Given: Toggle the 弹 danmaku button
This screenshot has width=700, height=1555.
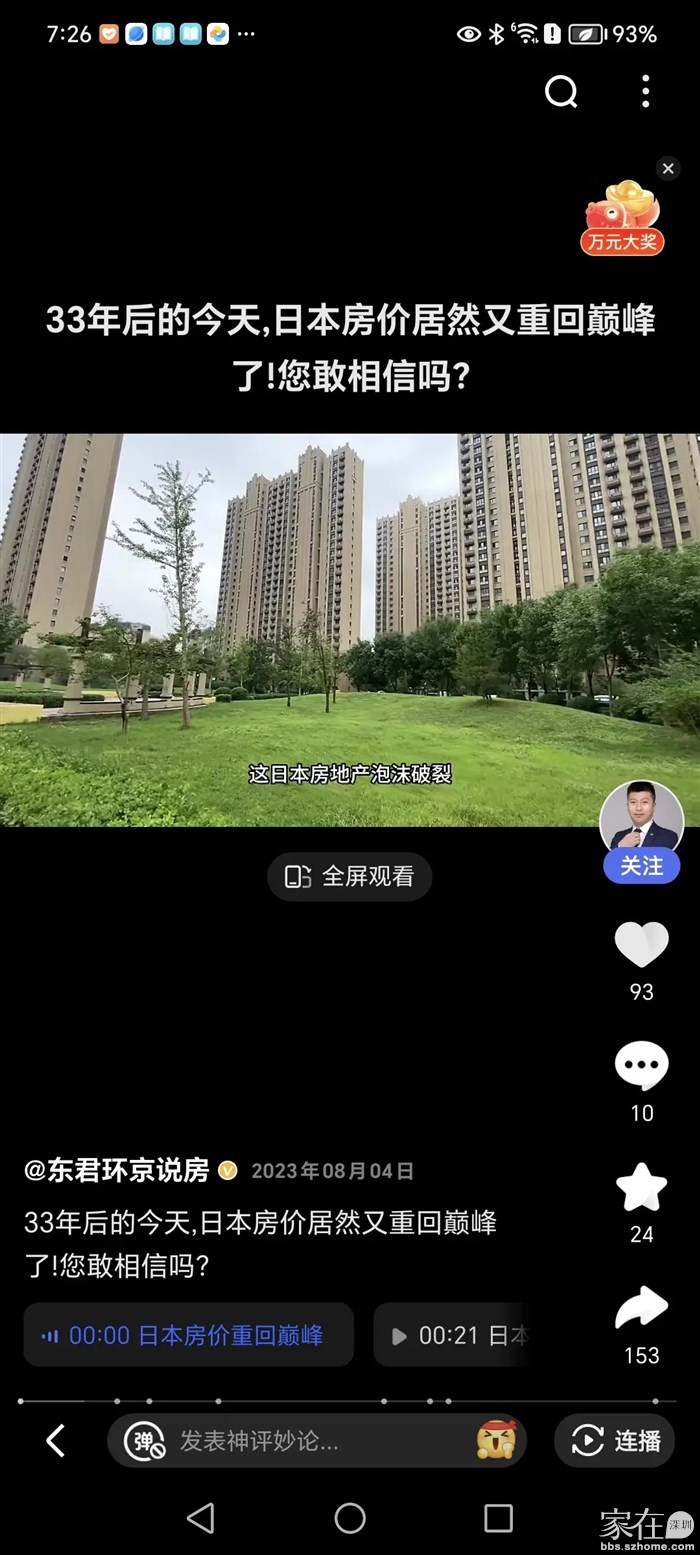Looking at the screenshot, I should point(144,1441).
